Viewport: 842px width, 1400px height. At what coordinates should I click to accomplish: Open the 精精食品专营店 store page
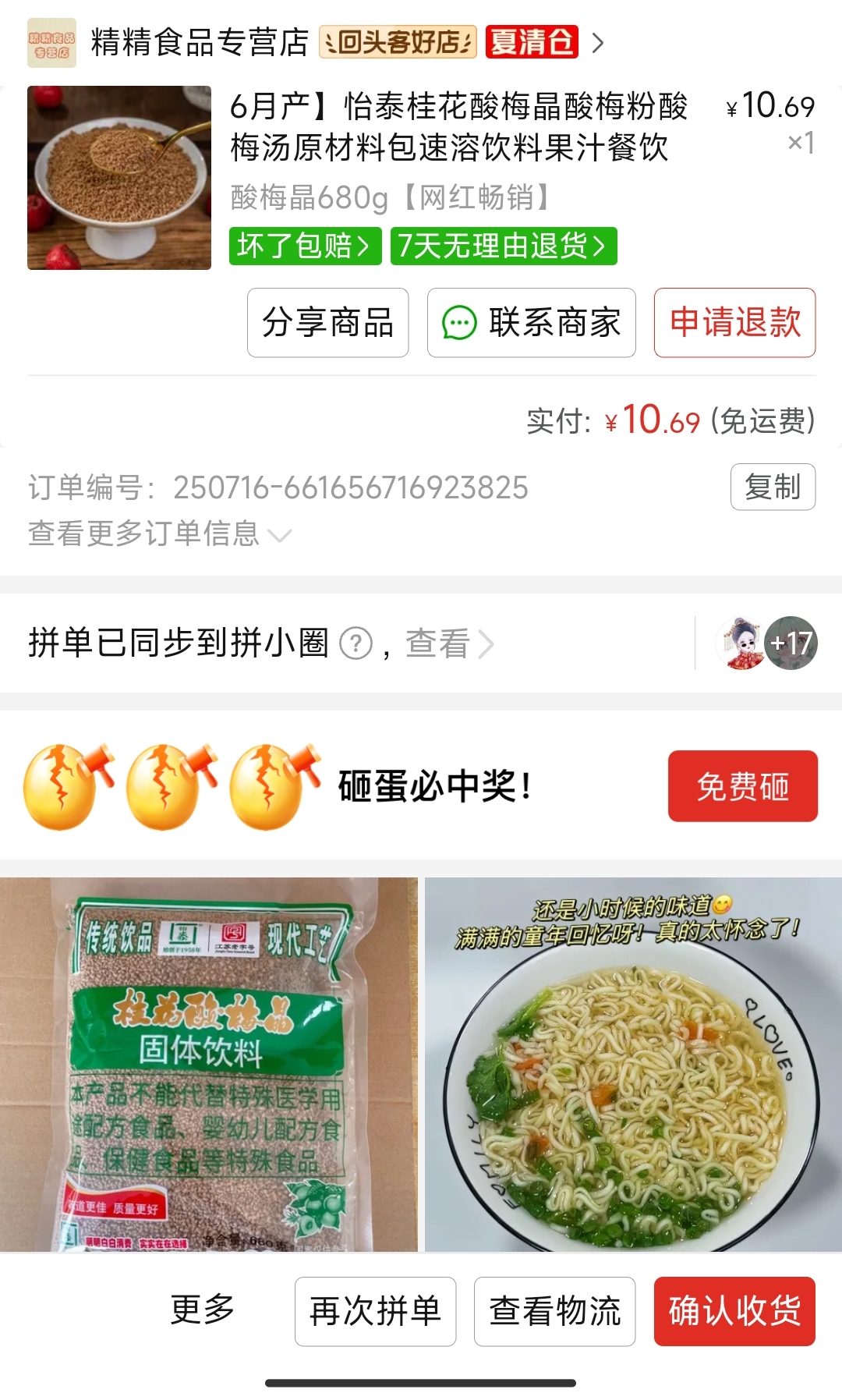pyautogui.click(x=200, y=42)
